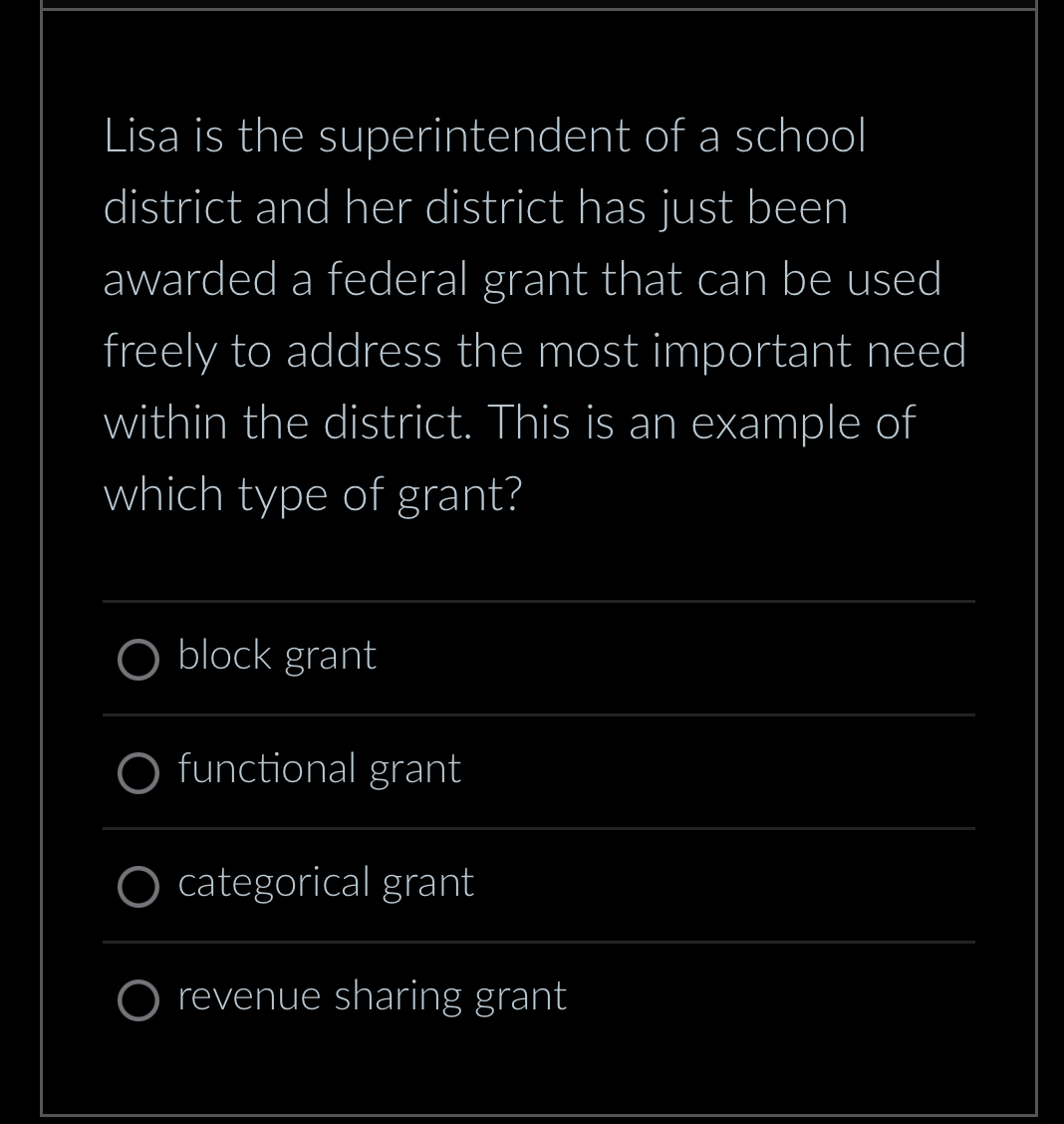Select the second answer option row
This screenshot has height=1124, width=1064.
click(538, 771)
